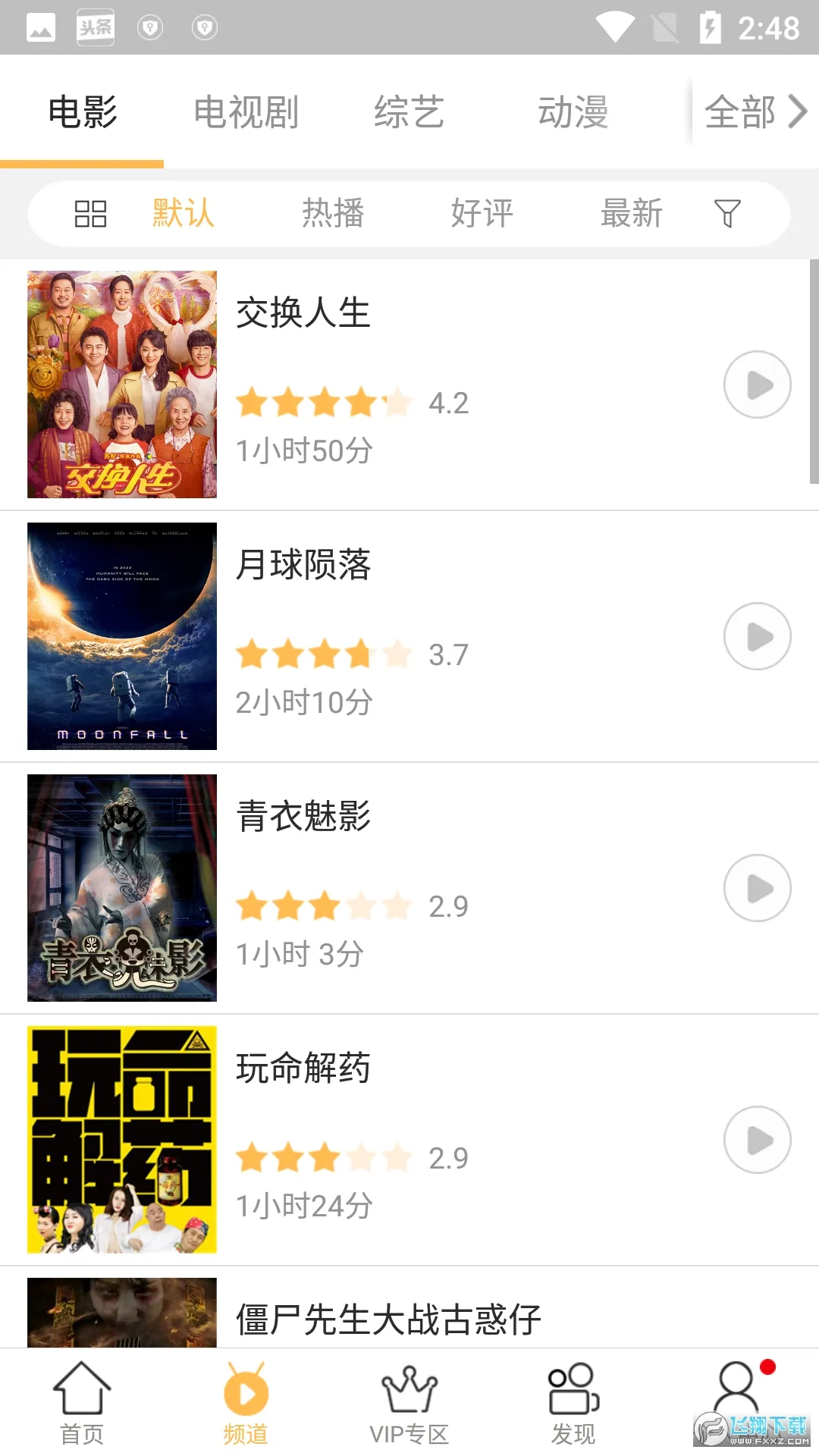Play the movie 青衣魅影
Viewport: 819px width, 1456px height.
(x=757, y=888)
